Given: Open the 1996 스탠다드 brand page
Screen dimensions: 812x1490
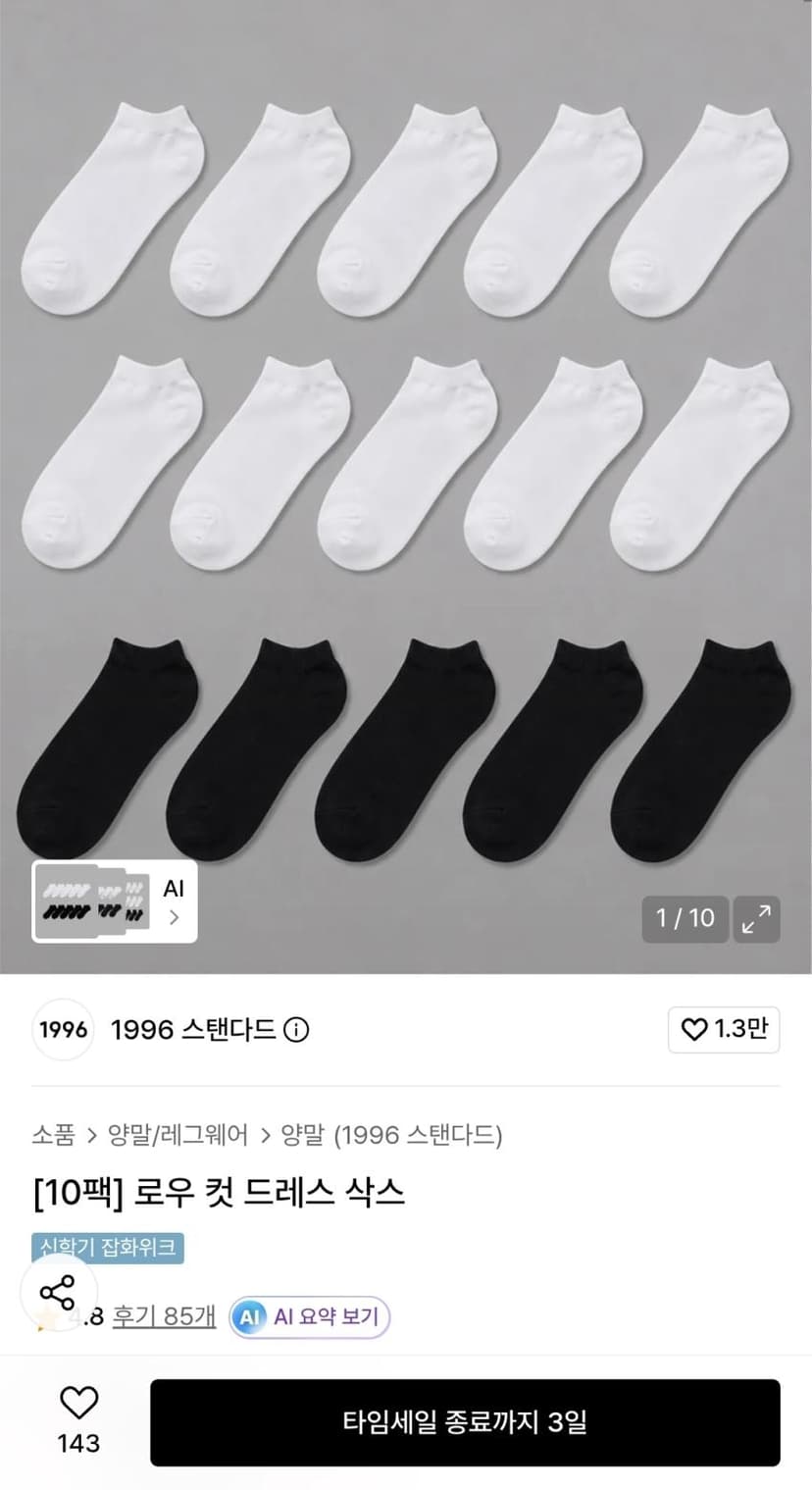Looking at the screenshot, I should (x=194, y=1030).
